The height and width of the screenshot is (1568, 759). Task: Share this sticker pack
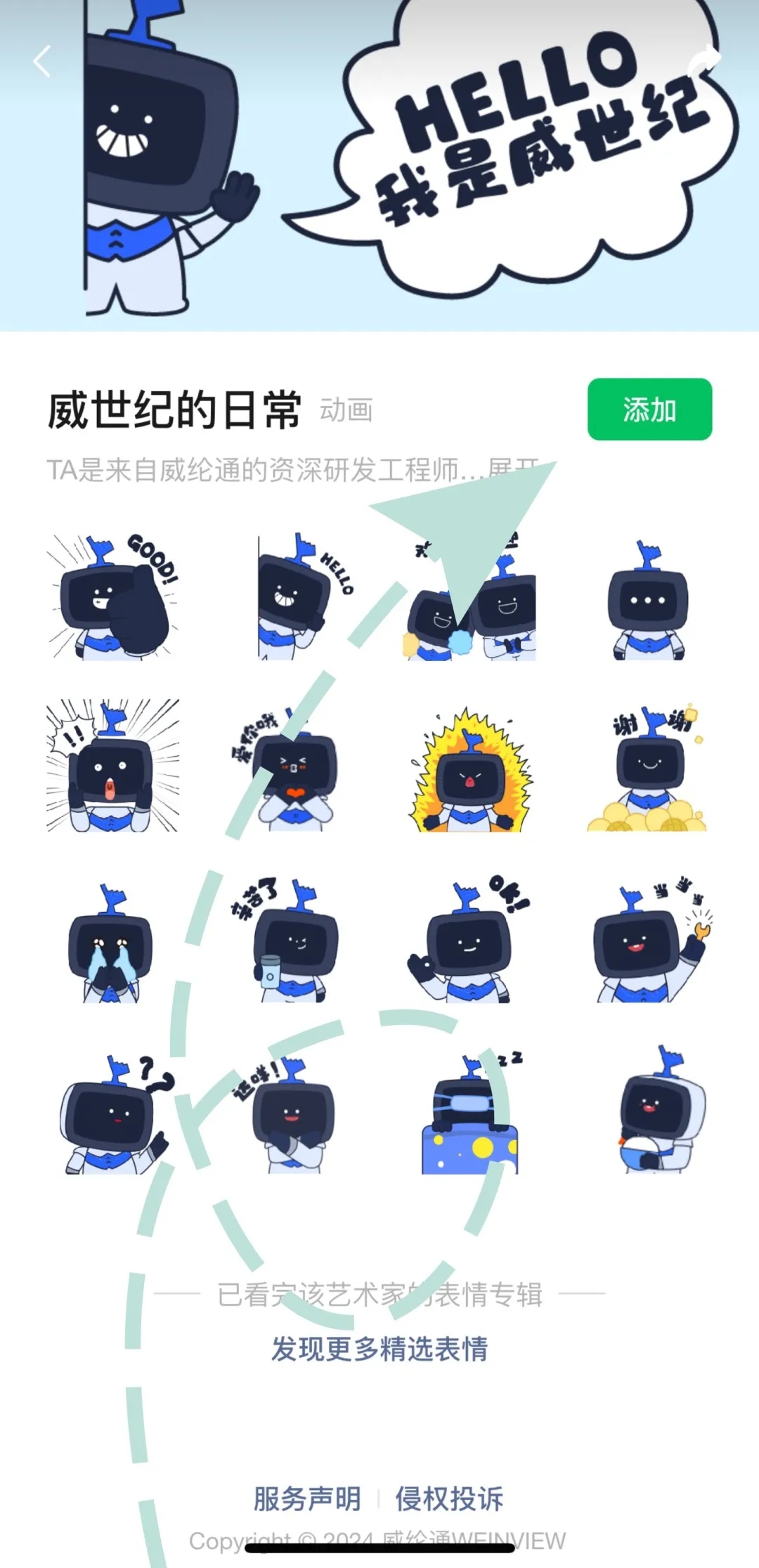click(x=703, y=63)
